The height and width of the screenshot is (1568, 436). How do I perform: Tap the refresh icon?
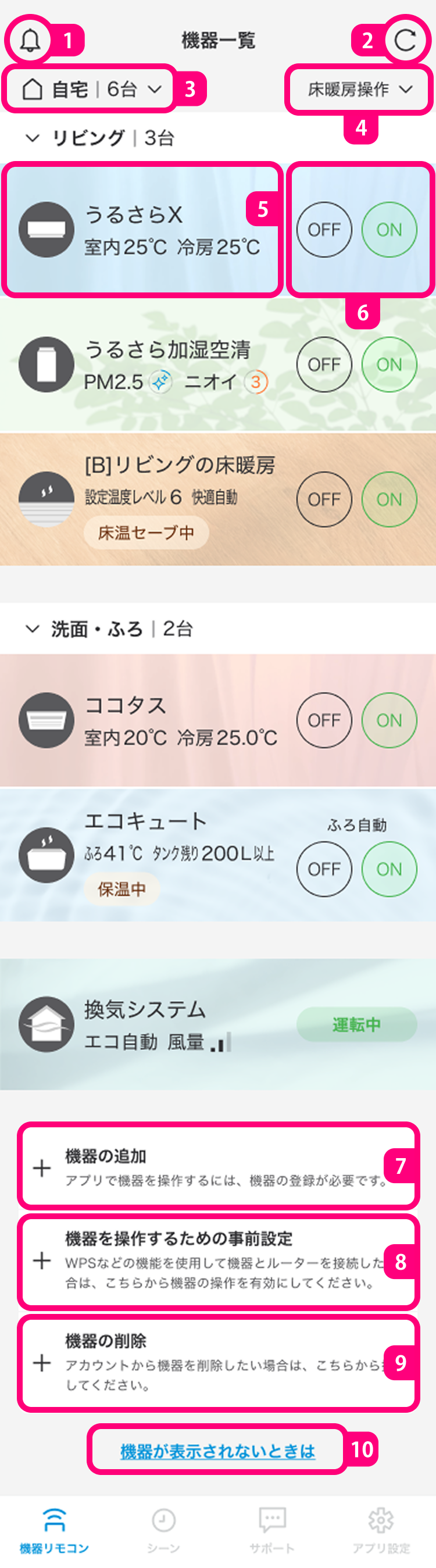click(406, 40)
